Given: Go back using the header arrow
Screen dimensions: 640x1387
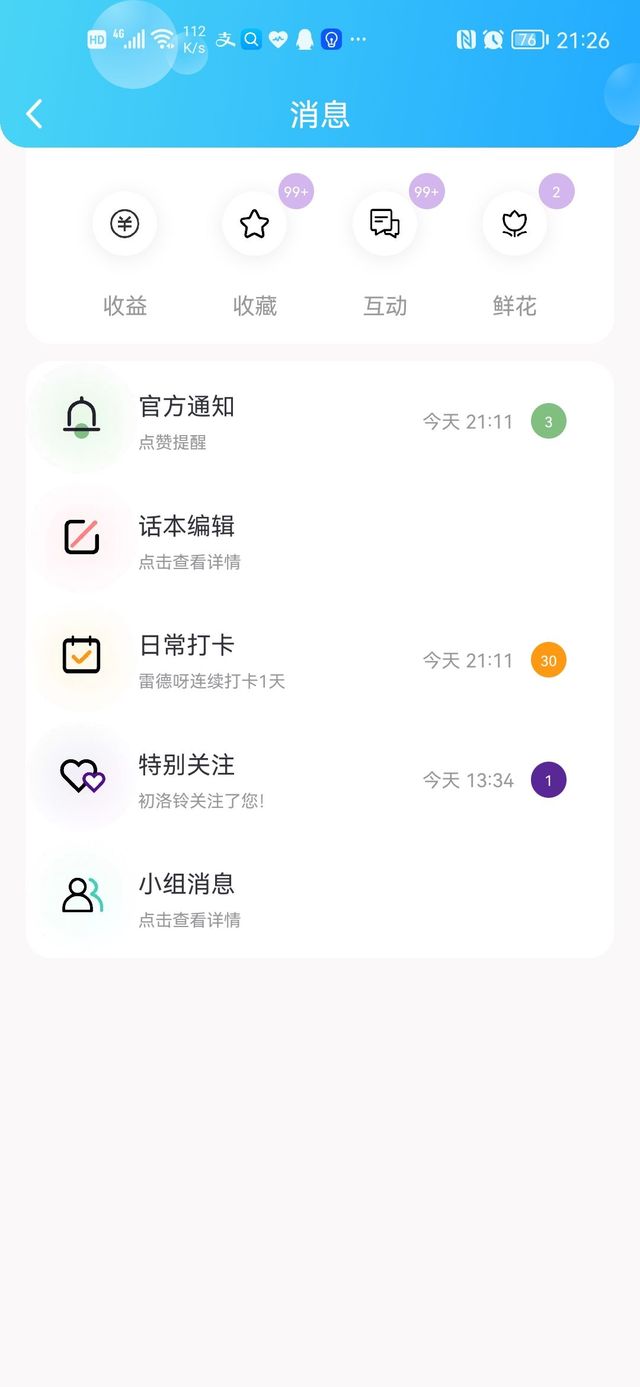Looking at the screenshot, I should [x=35, y=114].
